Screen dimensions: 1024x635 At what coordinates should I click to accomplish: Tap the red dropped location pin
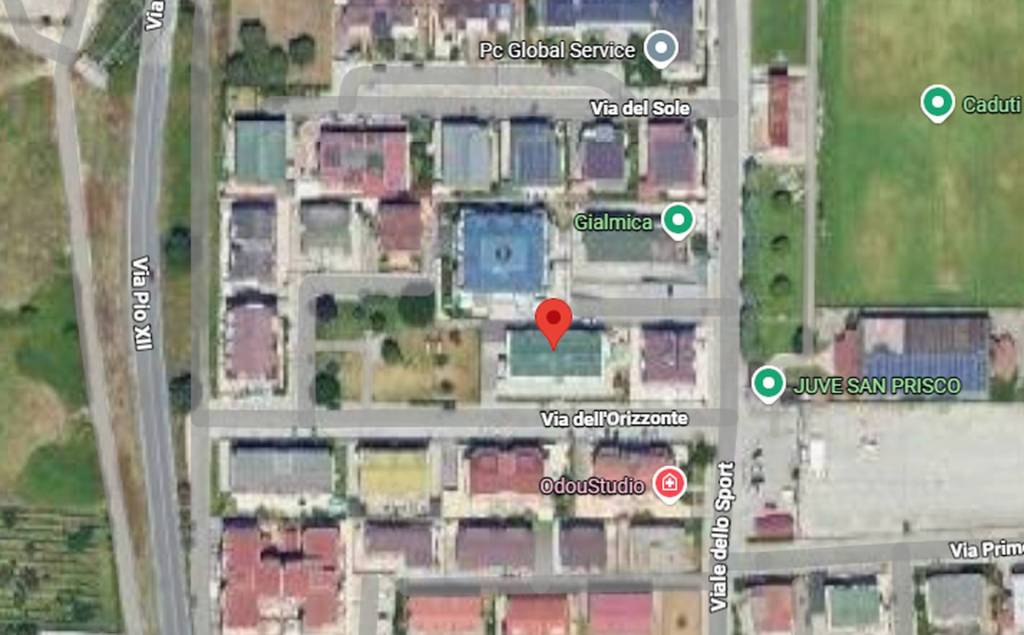(x=553, y=322)
